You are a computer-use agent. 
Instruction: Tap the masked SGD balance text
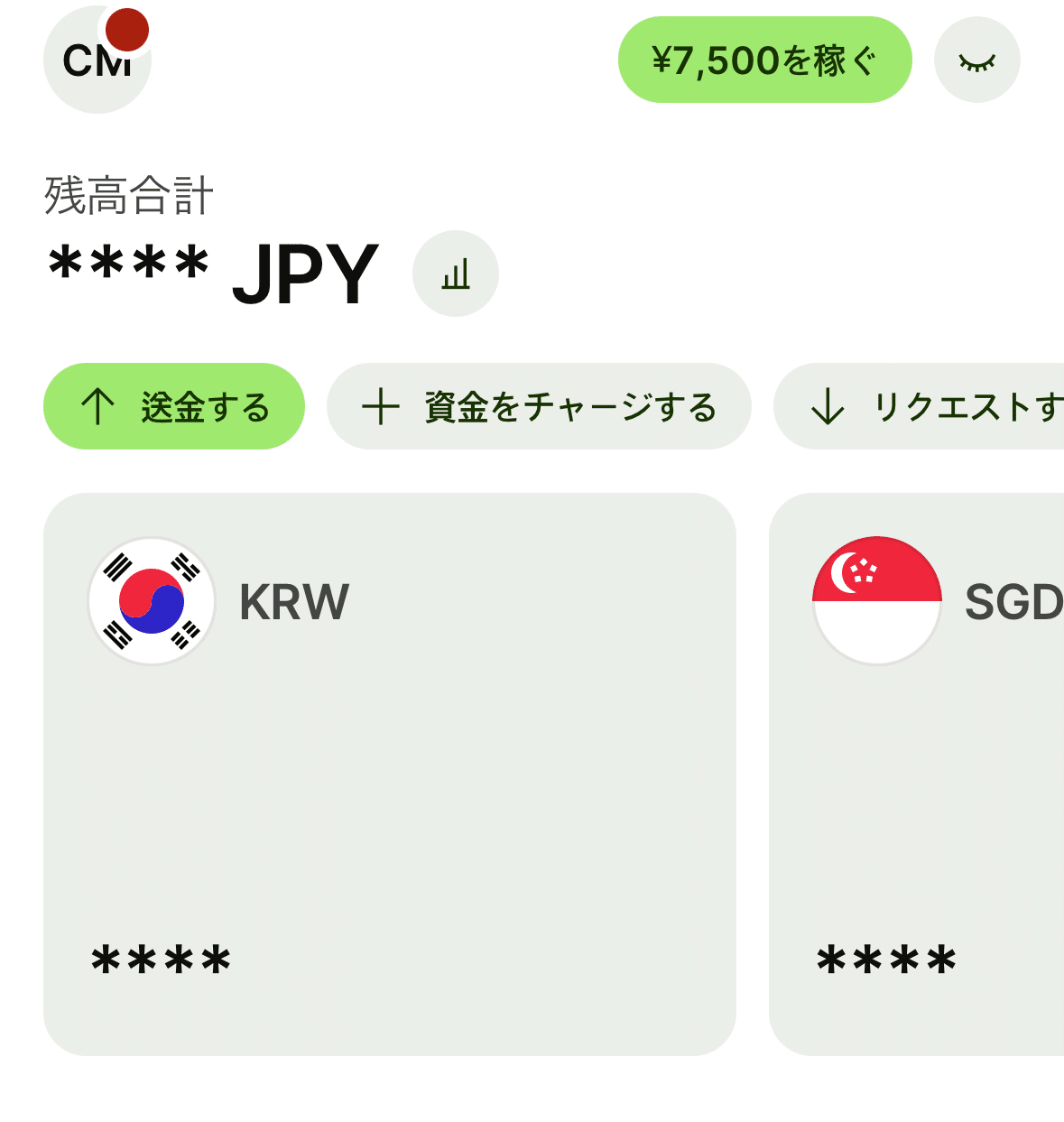coord(885,959)
